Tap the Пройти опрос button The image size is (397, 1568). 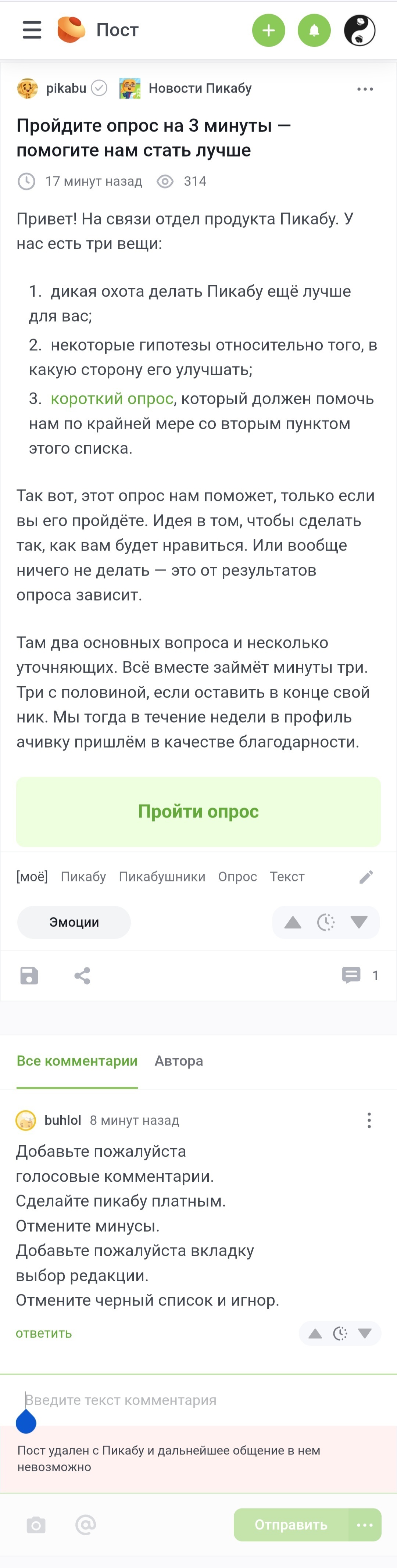pos(198,811)
